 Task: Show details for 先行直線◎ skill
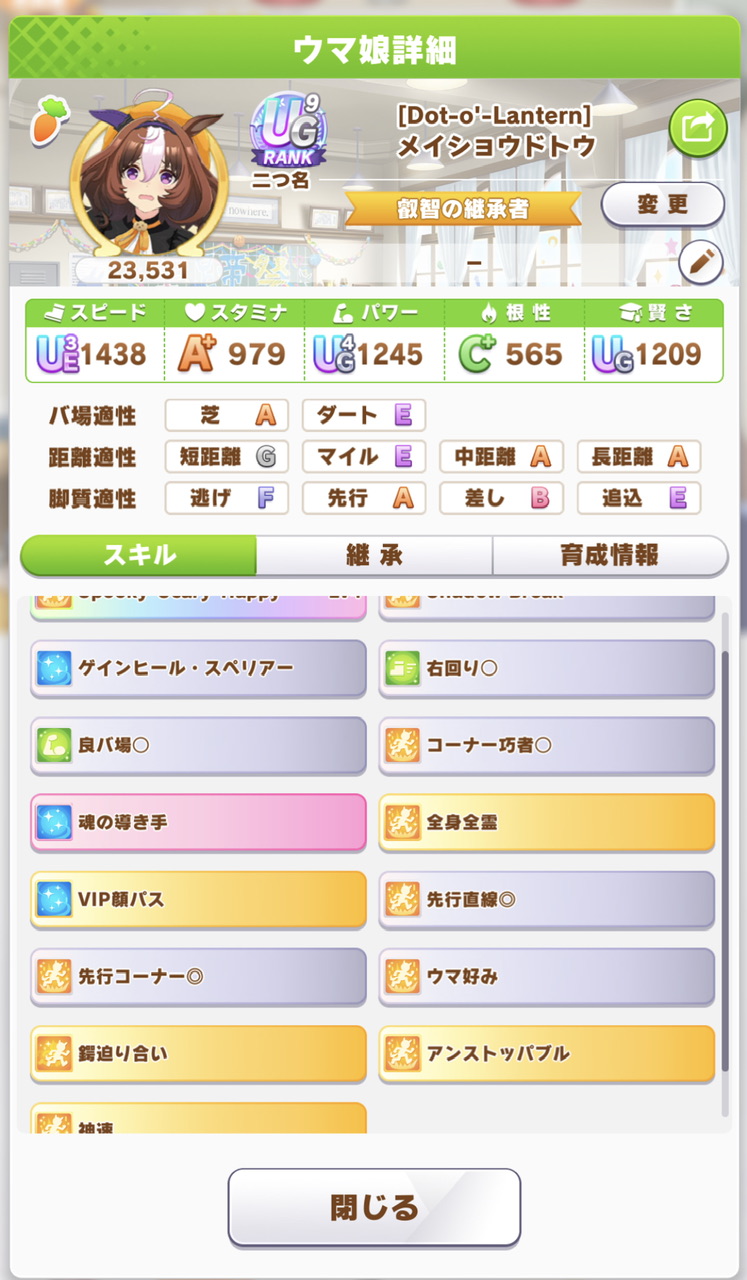(547, 899)
